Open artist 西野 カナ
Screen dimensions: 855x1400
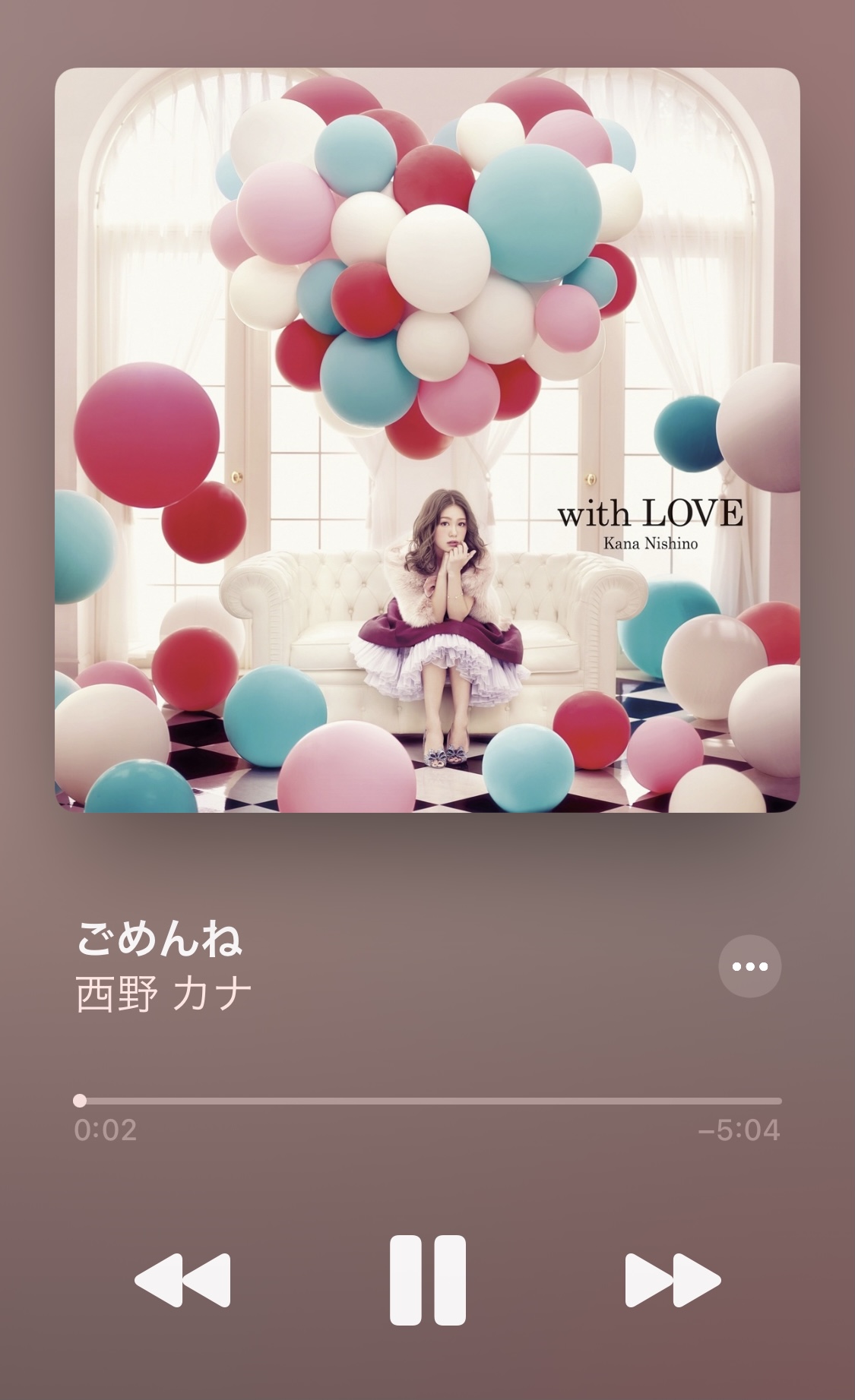click(163, 994)
